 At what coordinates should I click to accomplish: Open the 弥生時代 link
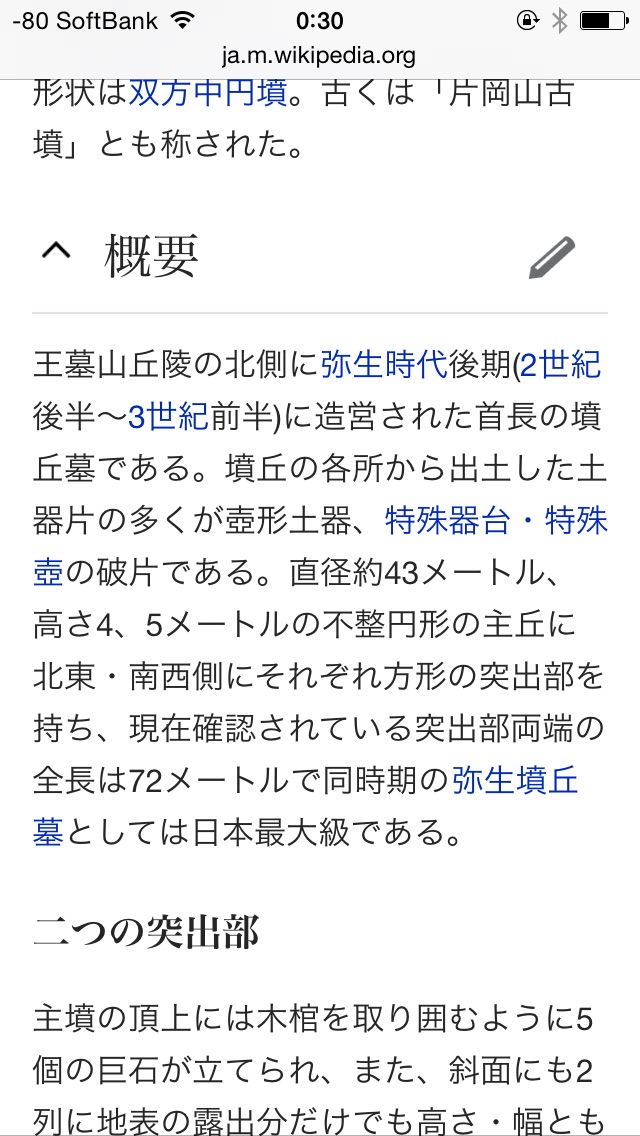[383, 365]
